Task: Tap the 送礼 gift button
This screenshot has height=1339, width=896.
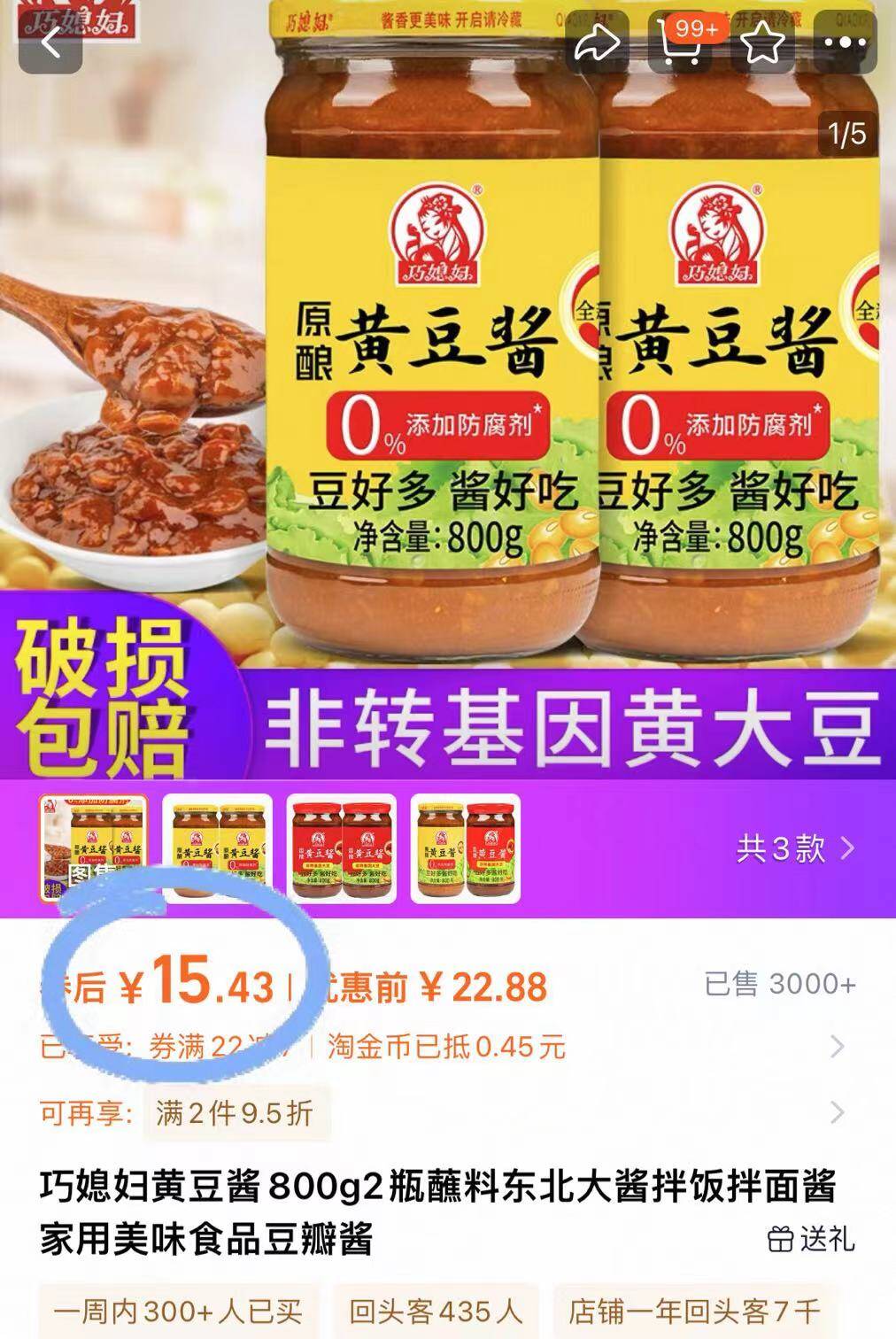Action: (x=811, y=1238)
